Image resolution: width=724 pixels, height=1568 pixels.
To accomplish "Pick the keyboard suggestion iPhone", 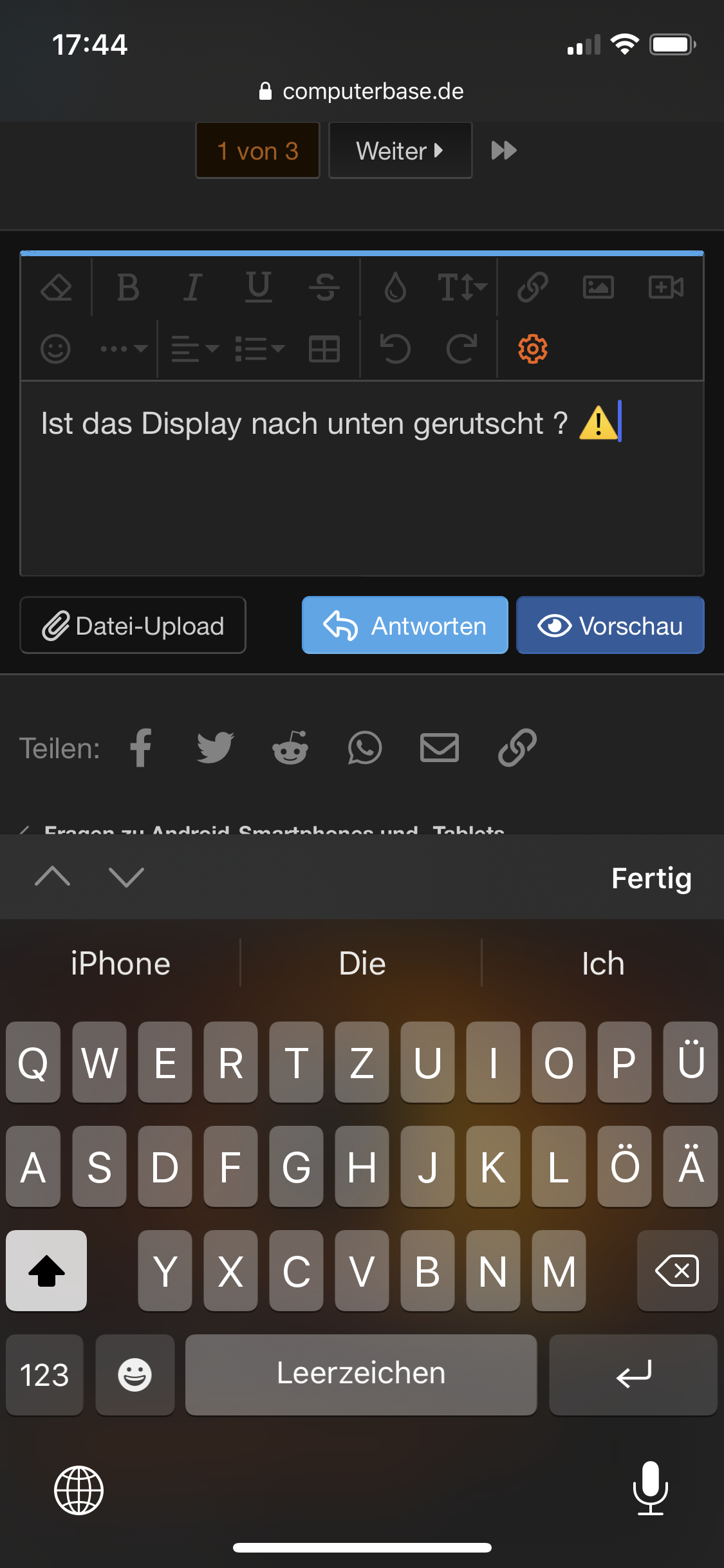I will click(120, 964).
